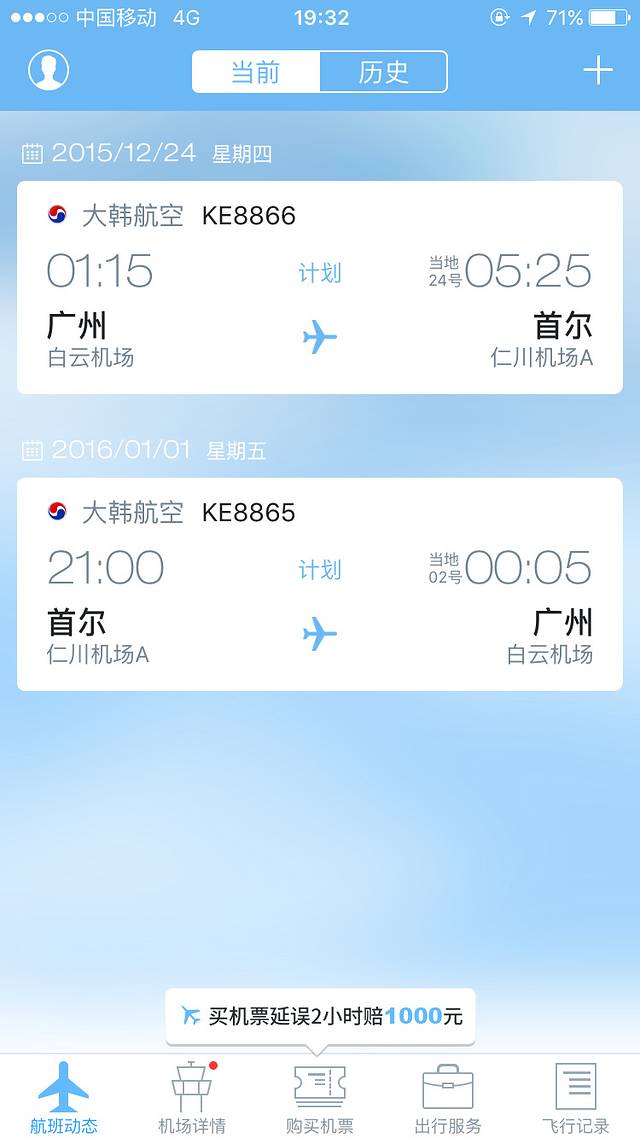View flight KE8865 Seoul to Guangzhou card
Screen dimensions: 640x1138
tap(320, 584)
